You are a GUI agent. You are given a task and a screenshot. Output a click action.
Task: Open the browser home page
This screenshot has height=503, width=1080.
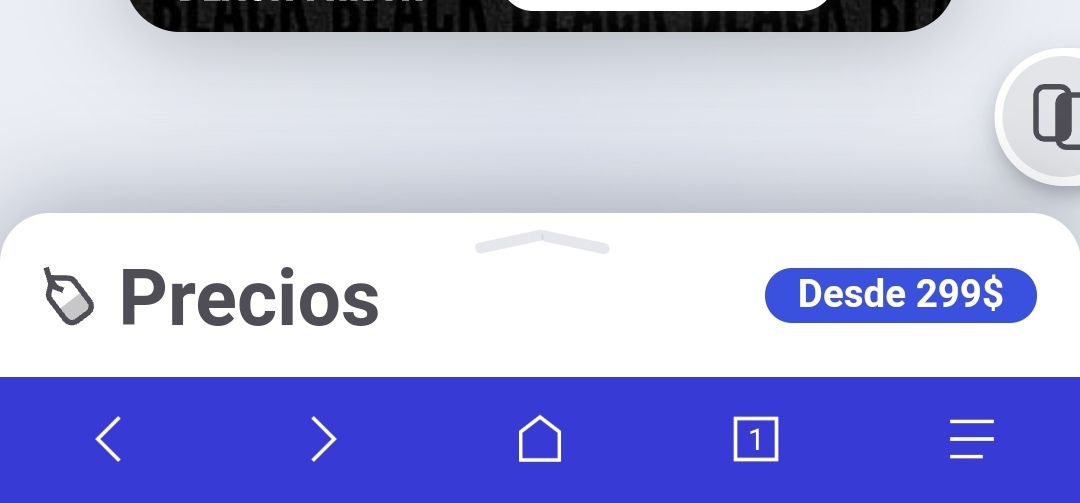tap(540, 439)
